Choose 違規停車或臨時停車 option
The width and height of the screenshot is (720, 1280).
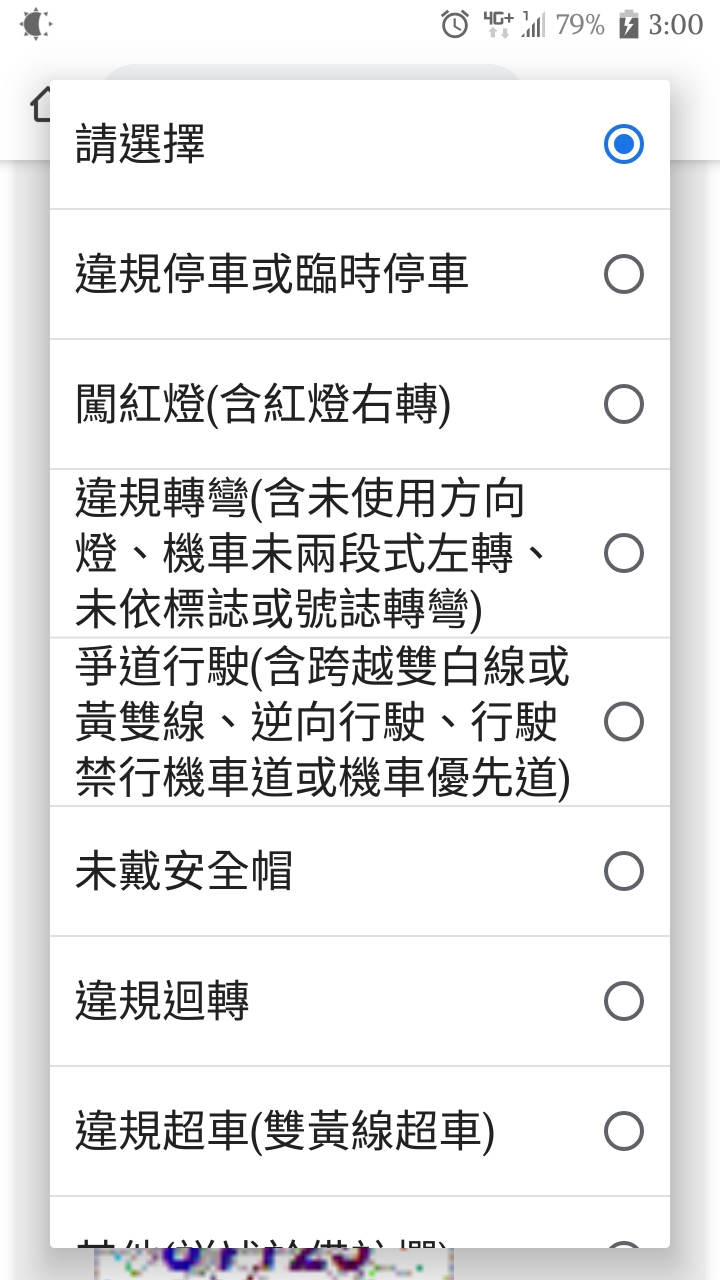click(x=360, y=274)
